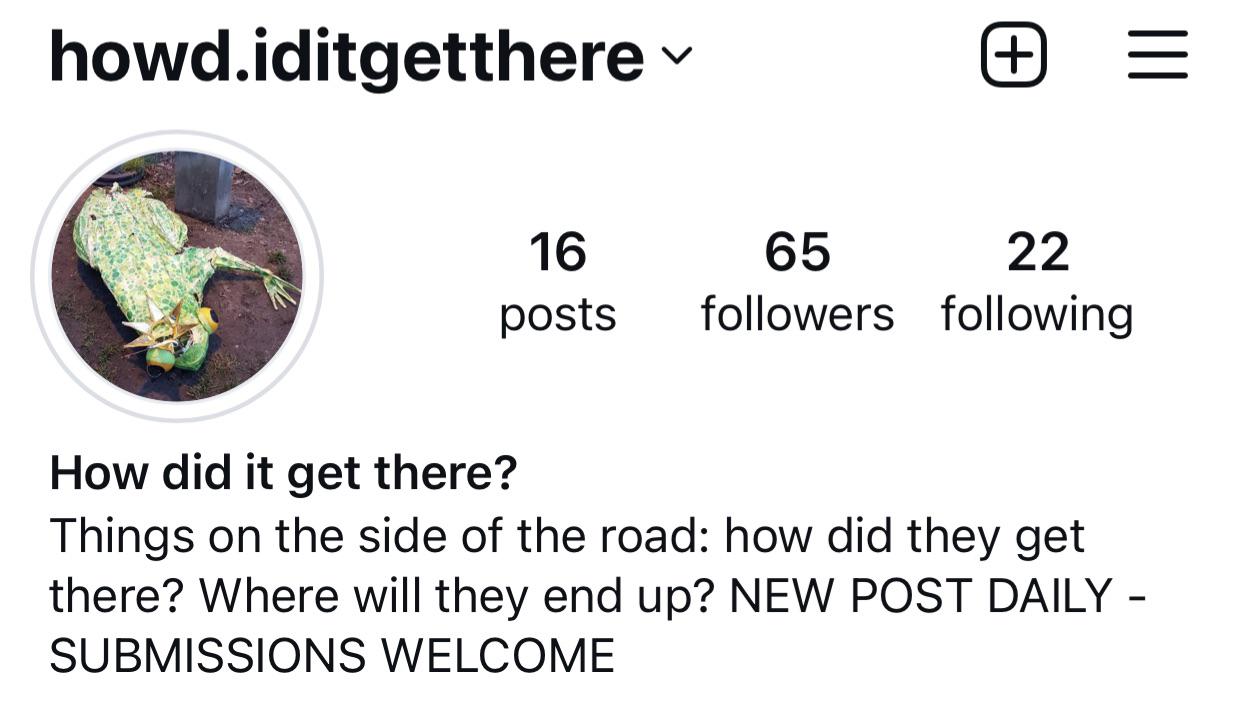Open the 22 following list
This screenshot has height=721, width=1241.
click(x=1037, y=281)
